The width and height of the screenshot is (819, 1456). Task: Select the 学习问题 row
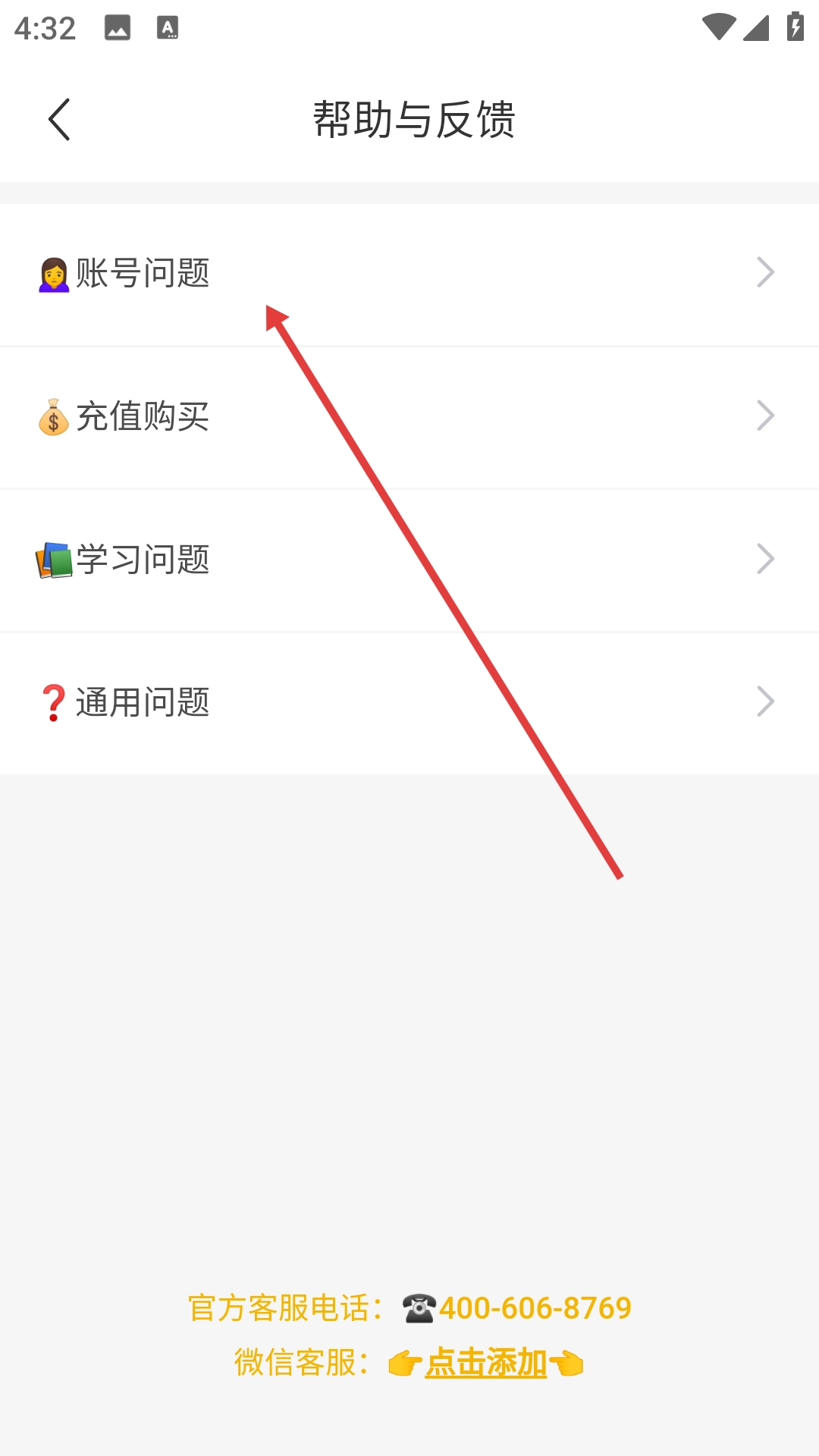point(409,560)
